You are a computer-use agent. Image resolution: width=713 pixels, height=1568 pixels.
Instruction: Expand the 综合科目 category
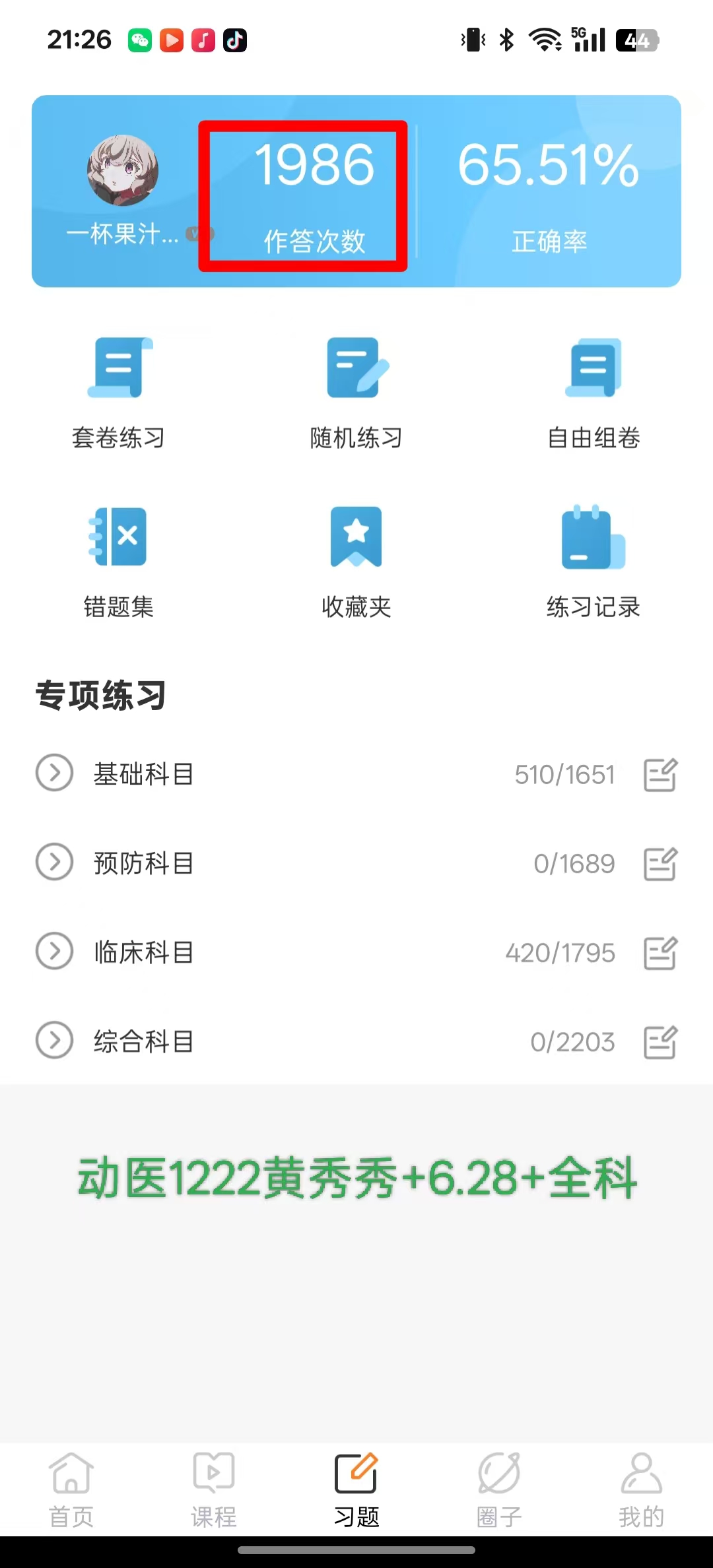pyautogui.click(x=54, y=1041)
